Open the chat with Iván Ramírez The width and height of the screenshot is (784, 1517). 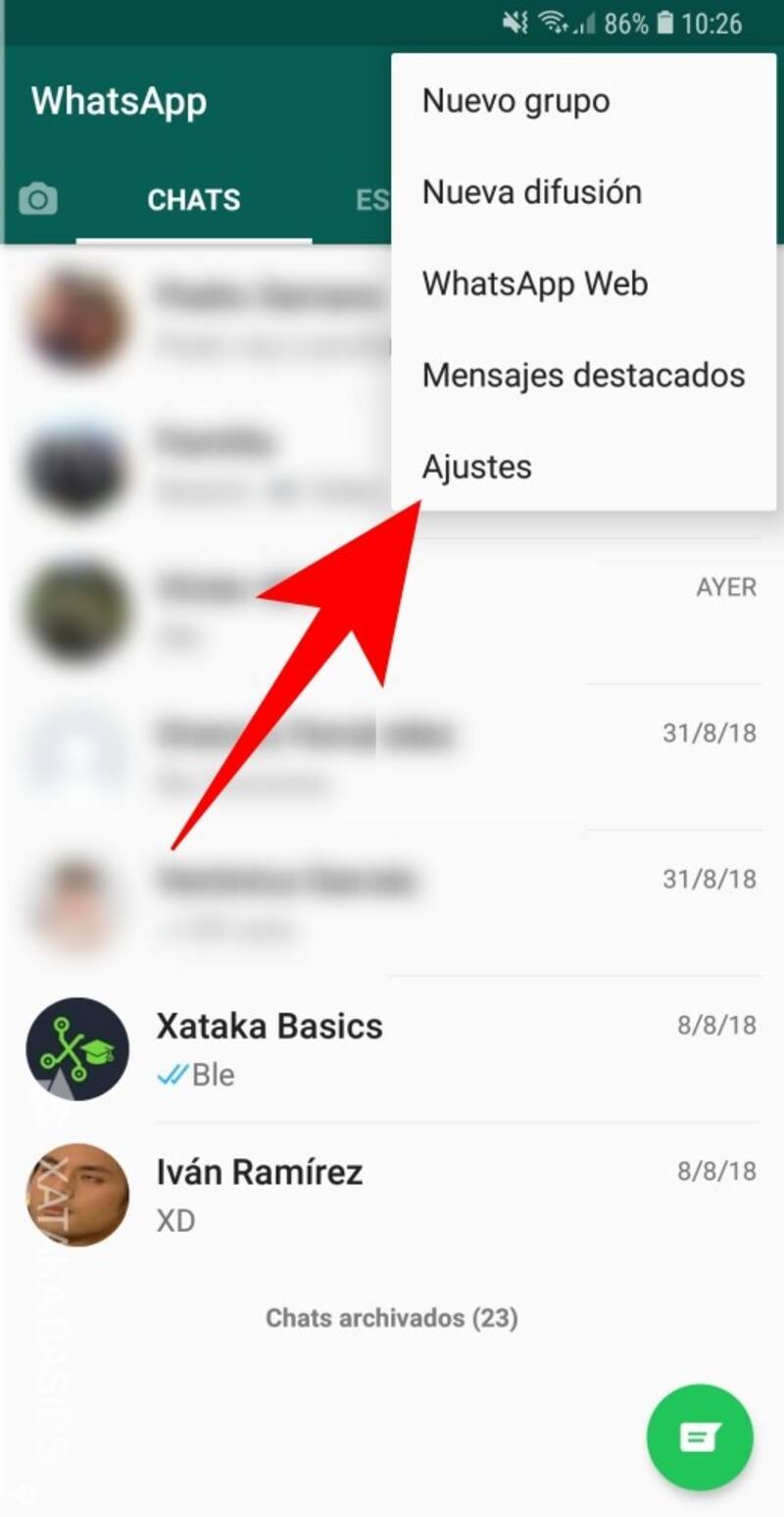point(392,1194)
